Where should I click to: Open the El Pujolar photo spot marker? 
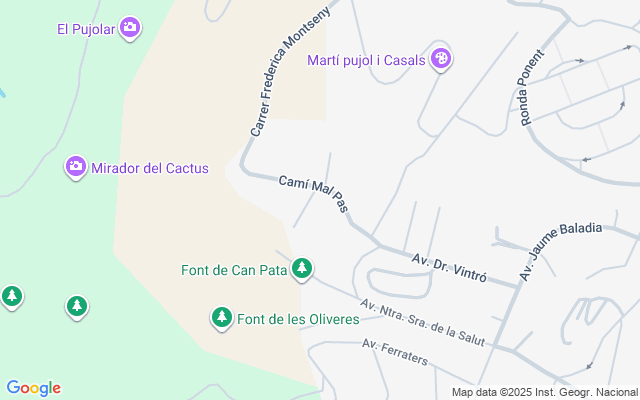129,28
